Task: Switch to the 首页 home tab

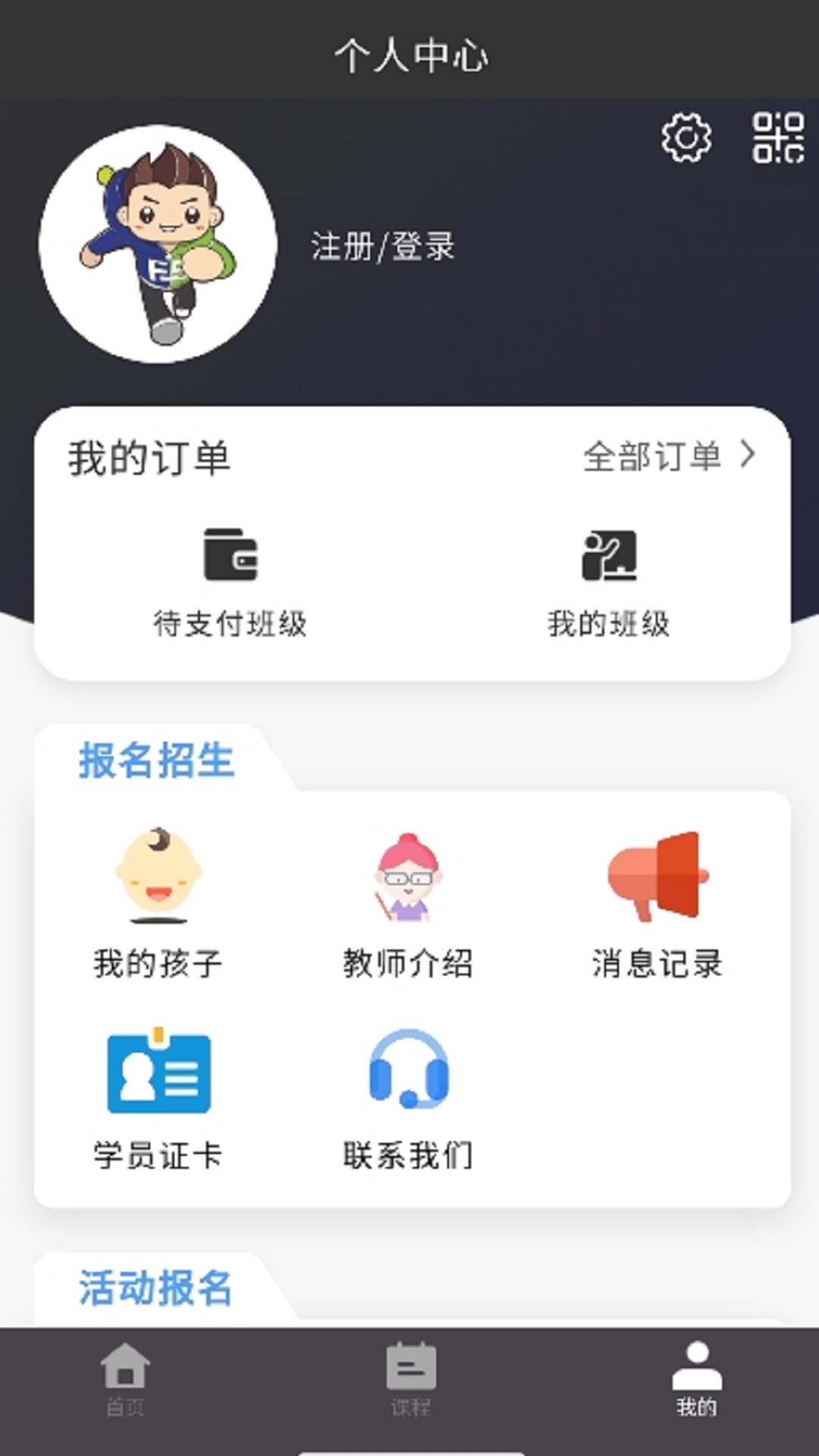Action: [x=125, y=1380]
